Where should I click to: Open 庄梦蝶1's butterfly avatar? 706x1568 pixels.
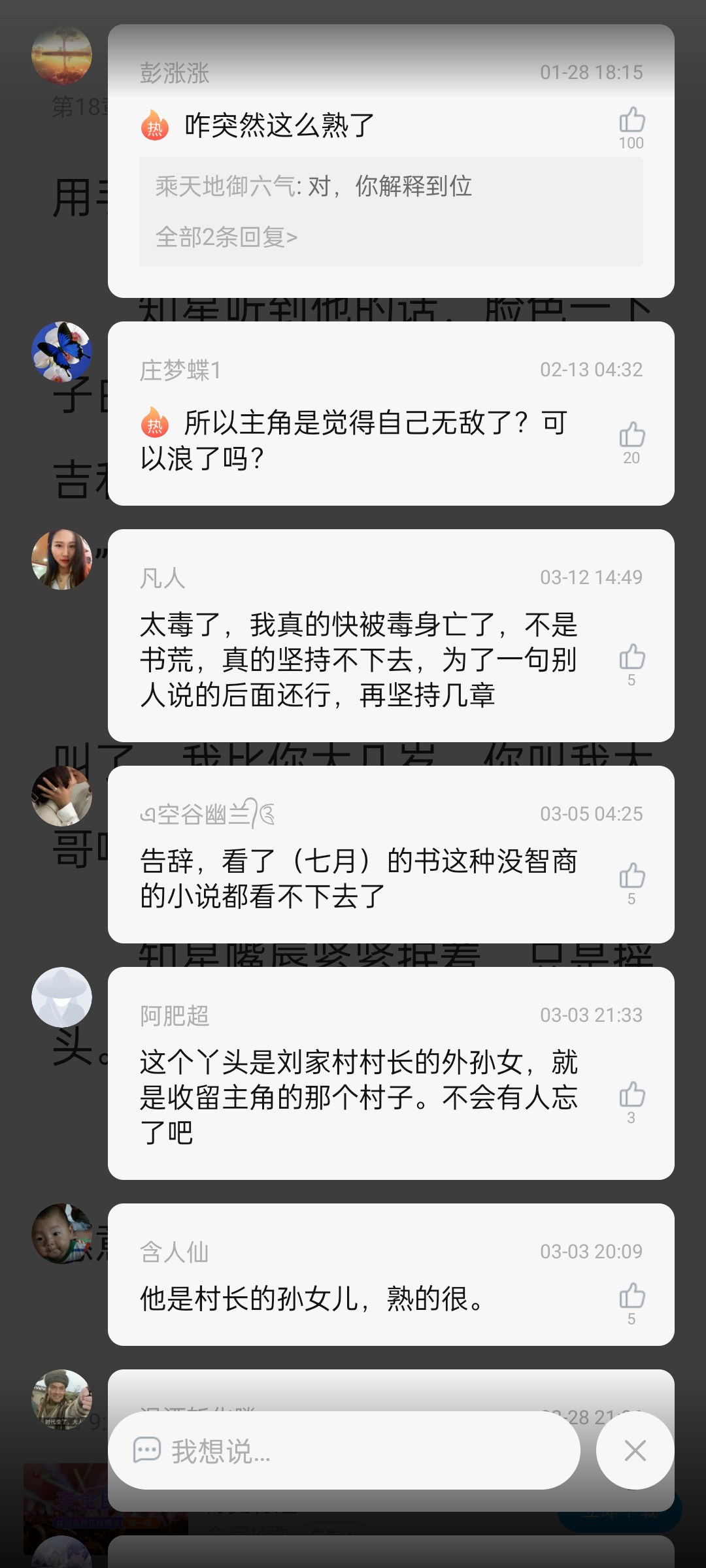point(61,351)
